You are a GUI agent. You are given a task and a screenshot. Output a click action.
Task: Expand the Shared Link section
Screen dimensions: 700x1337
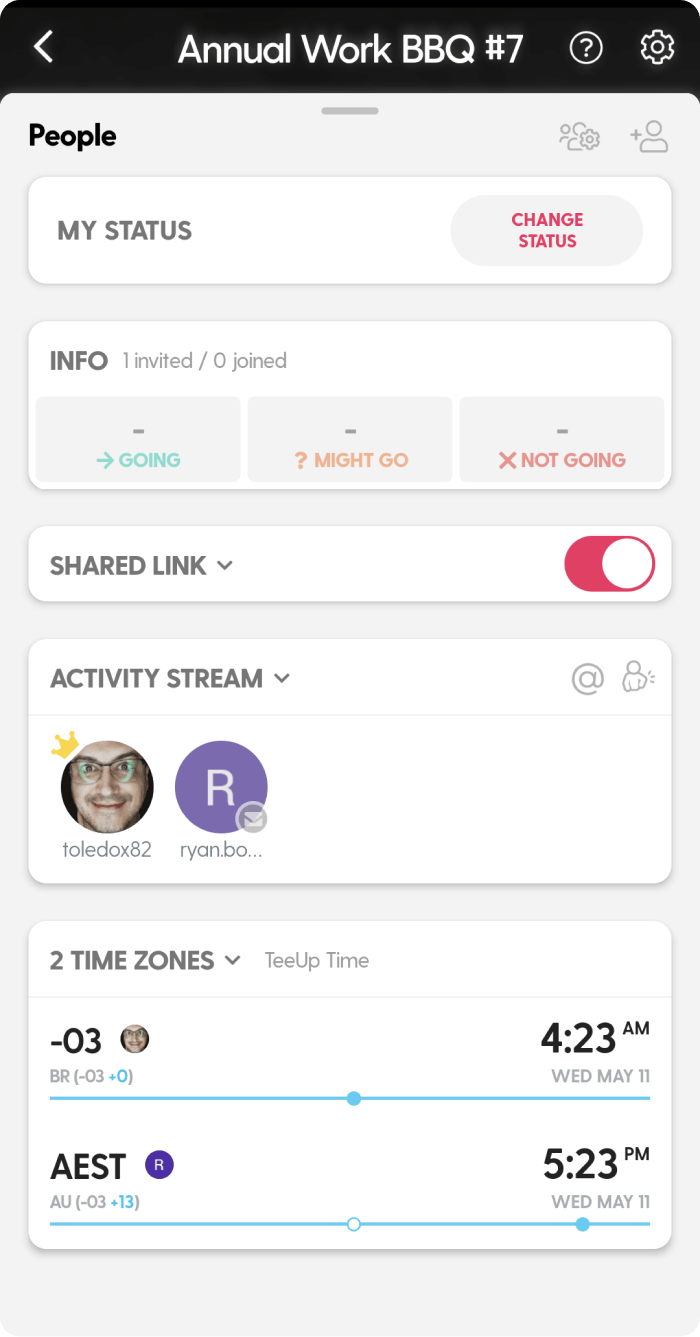[141, 565]
